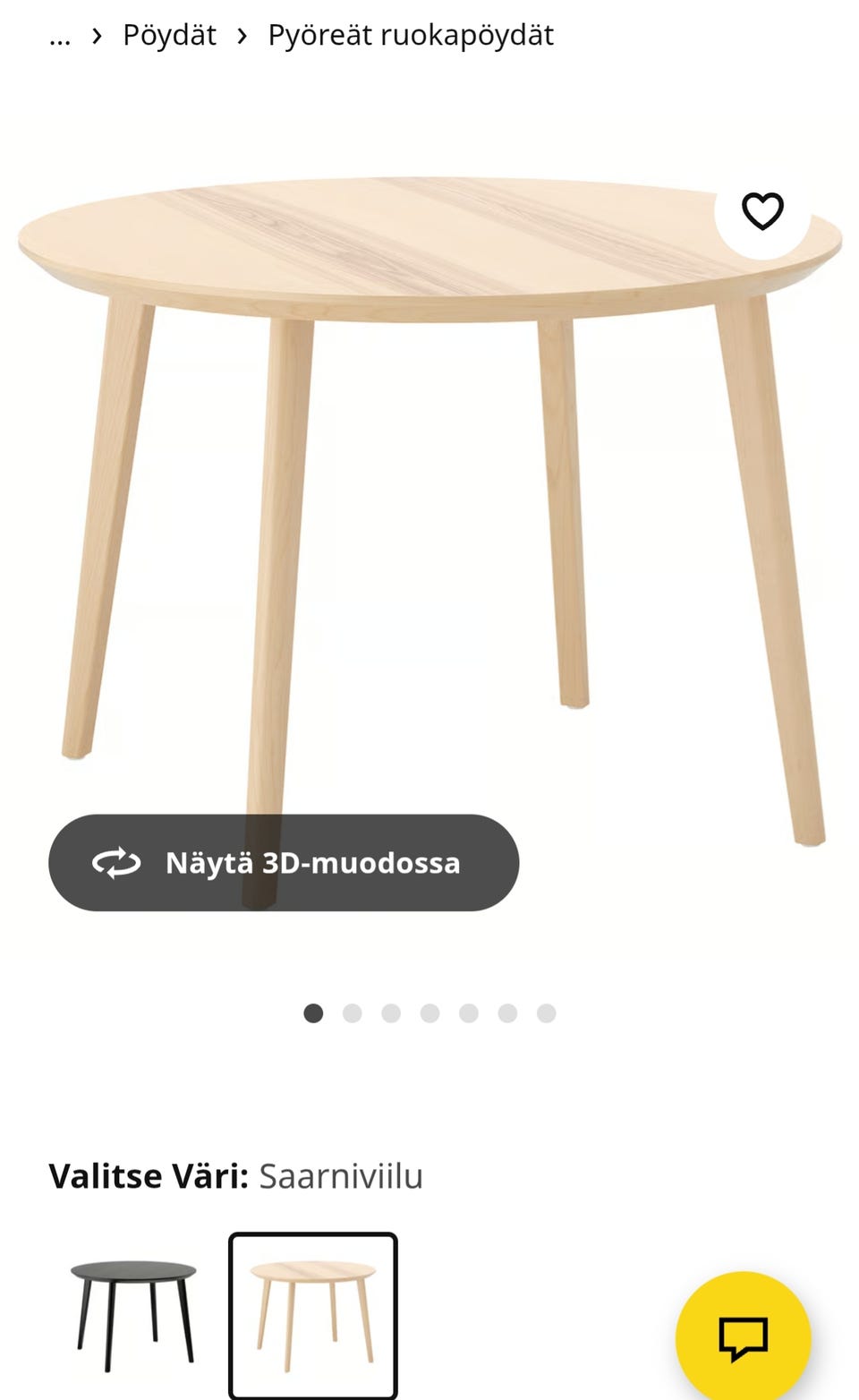This screenshot has width=859, height=1400.
Task: Select the black table colour option
Action: point(133,1314)
